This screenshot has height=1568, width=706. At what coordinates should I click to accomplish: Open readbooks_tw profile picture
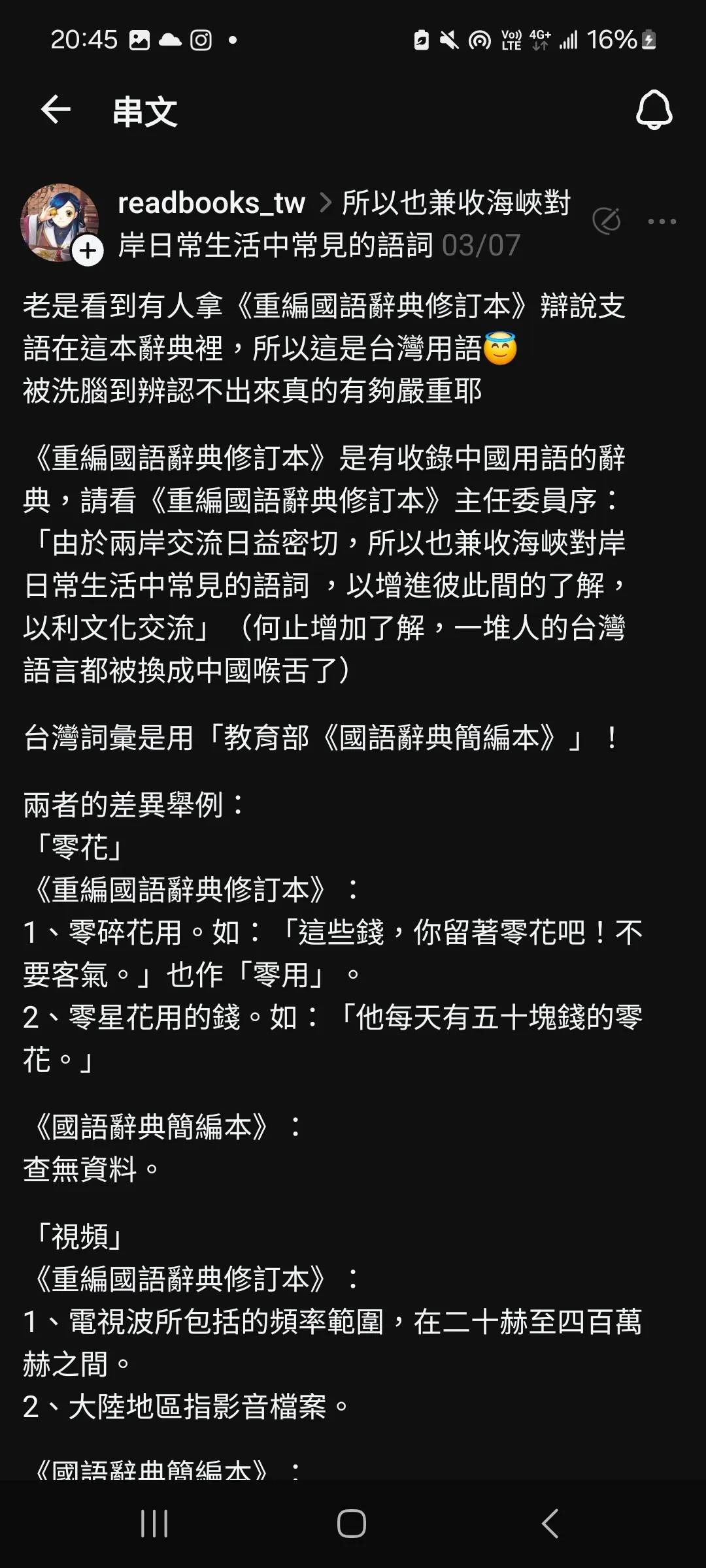point(58,222)
